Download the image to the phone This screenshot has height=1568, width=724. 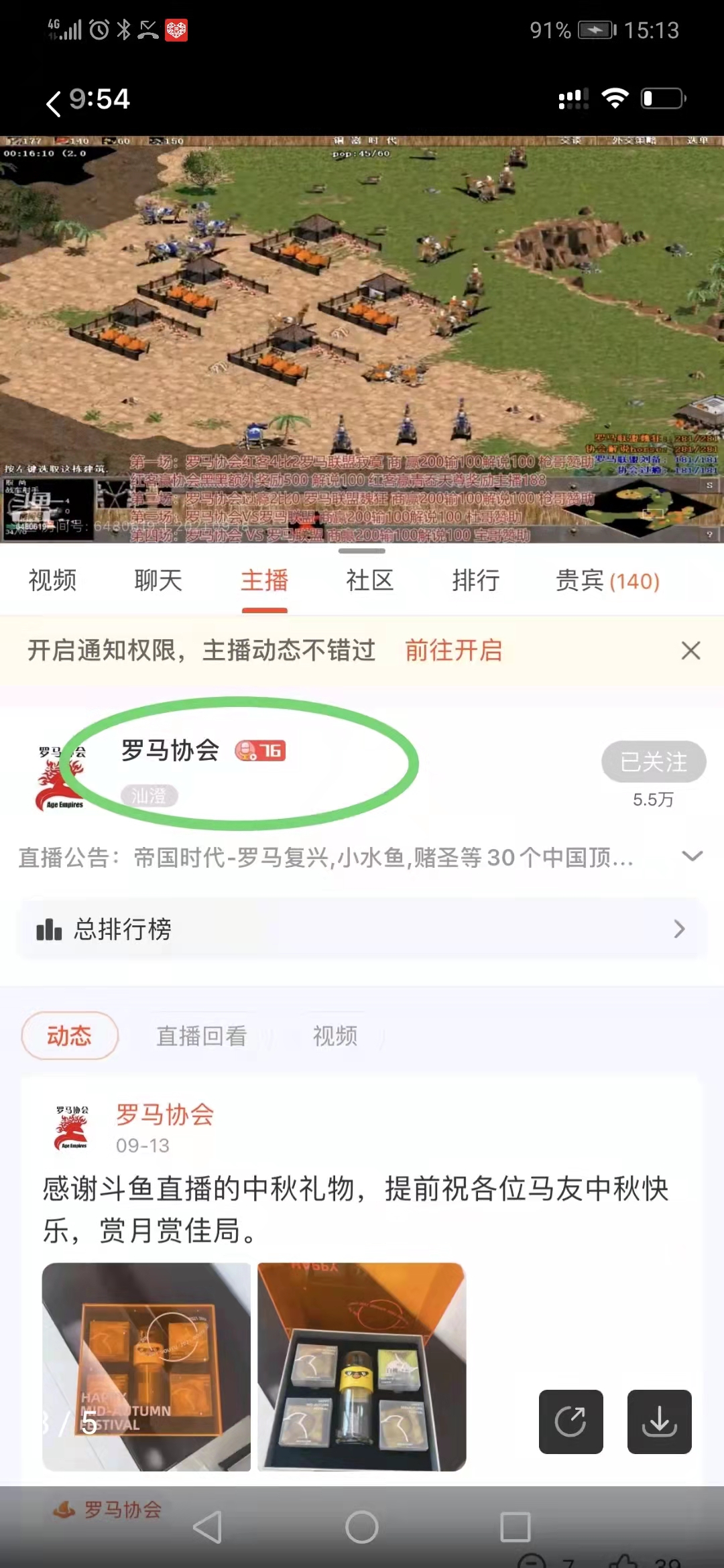pyautogui.click(x=659, y=1421)
